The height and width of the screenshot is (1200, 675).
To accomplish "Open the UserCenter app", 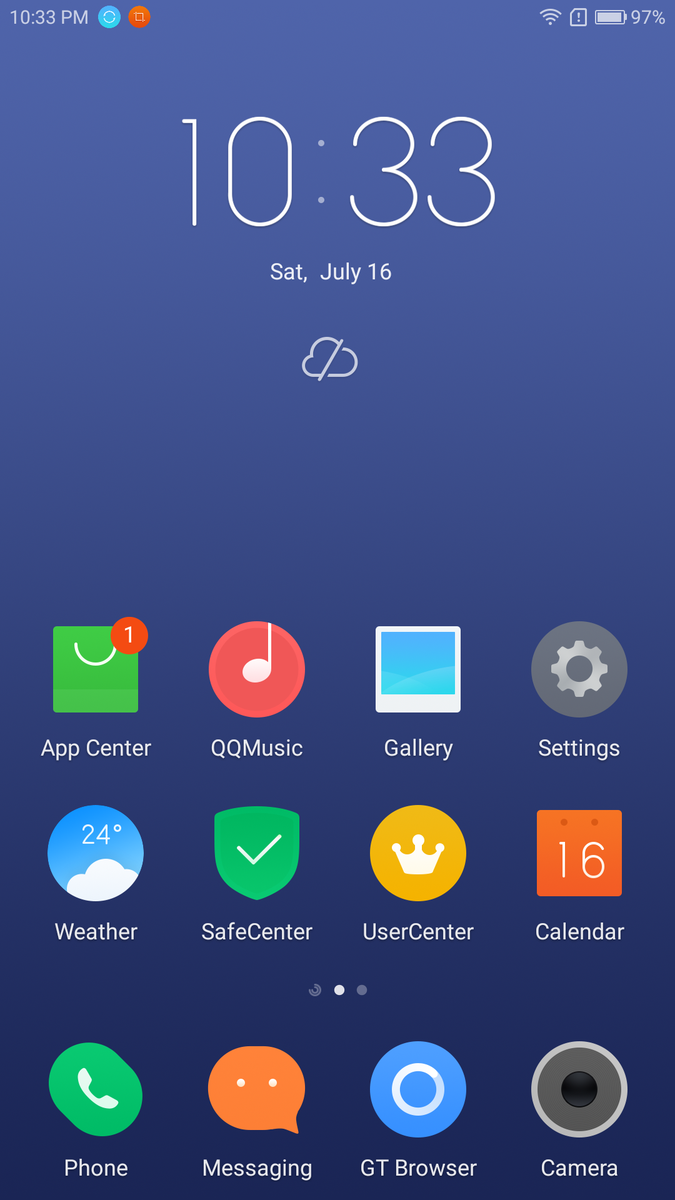I will (x=418, y=853).
